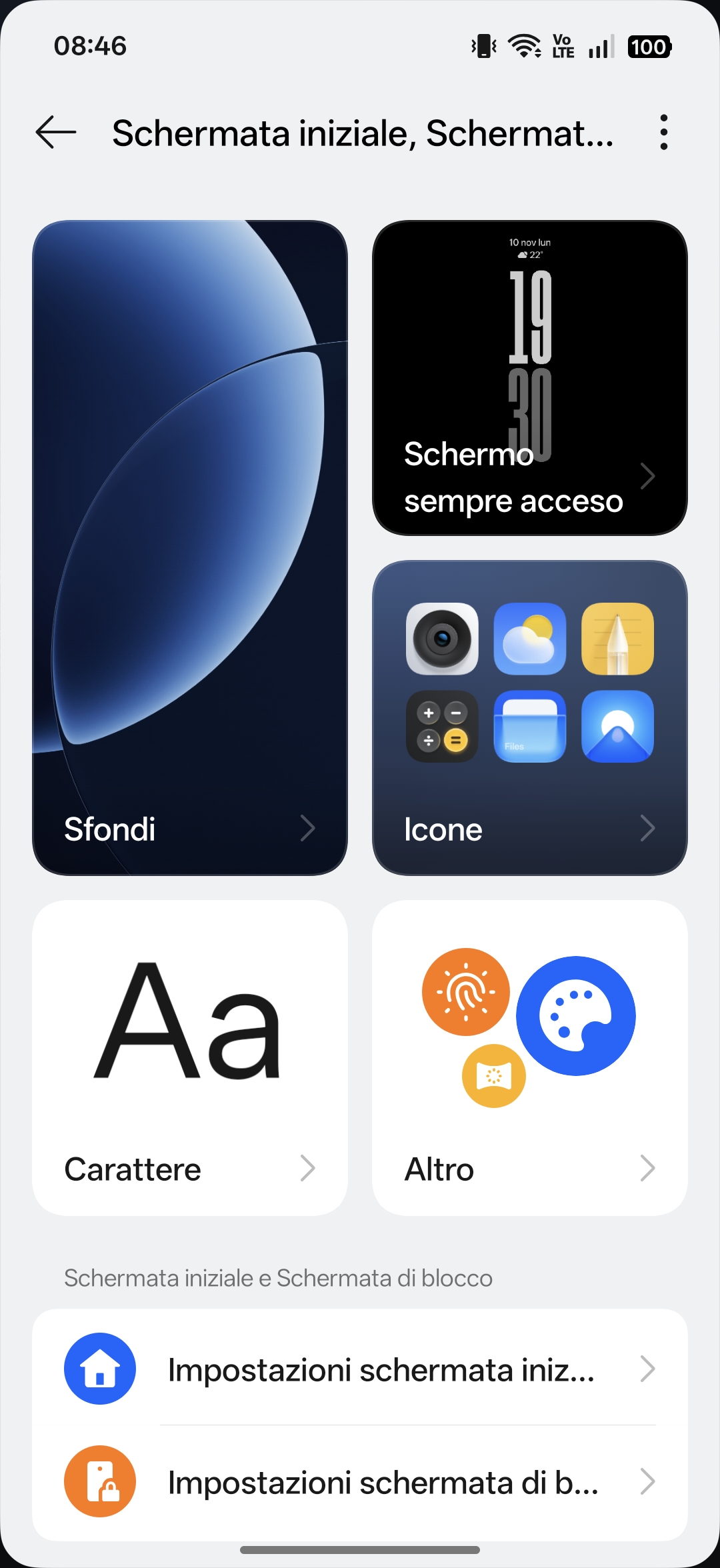Screen dimensions: 720x1568
Task: Open Impostazioni schermata iniziale row
Action: coord(360,1369)
